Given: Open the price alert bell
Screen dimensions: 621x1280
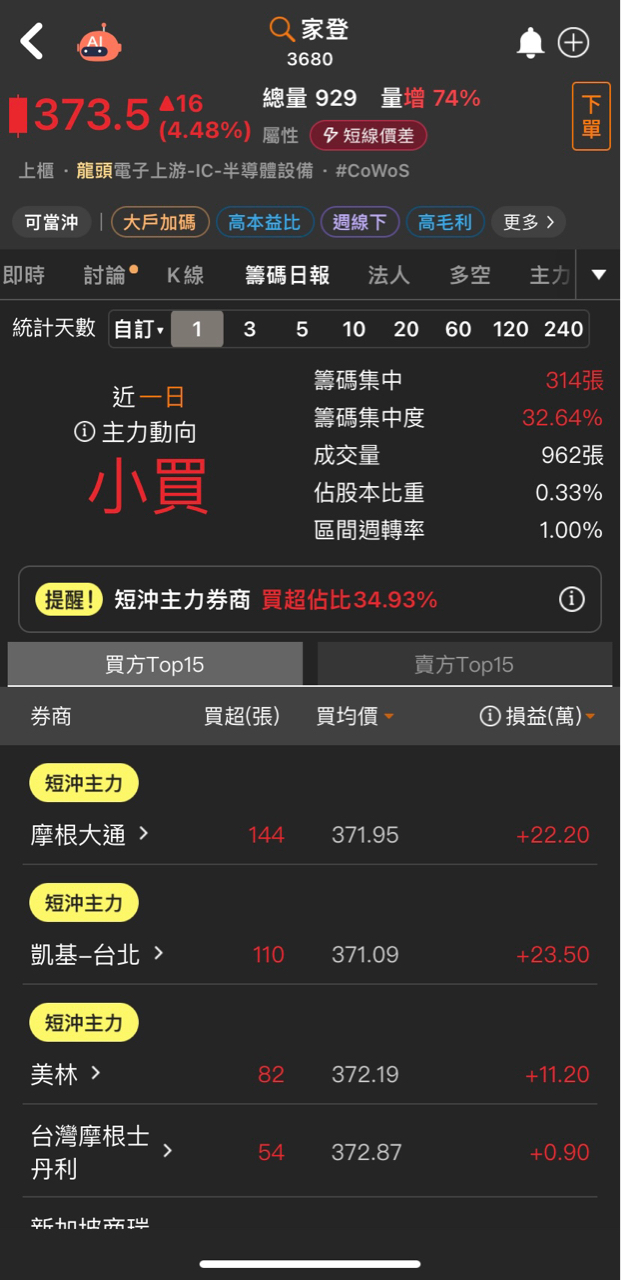Looking at the screenshot, I should click(x=530, y=43).
